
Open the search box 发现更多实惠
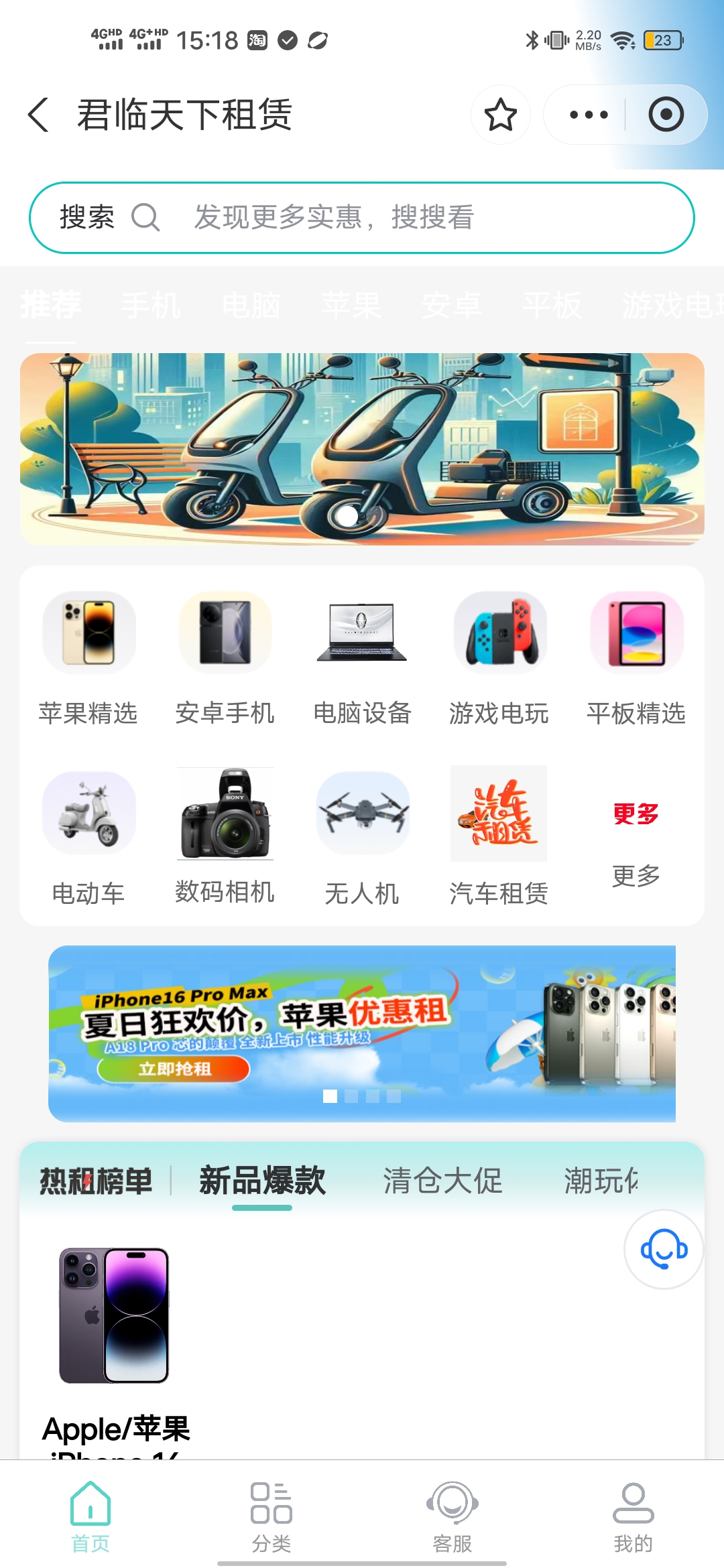(362, 218)
